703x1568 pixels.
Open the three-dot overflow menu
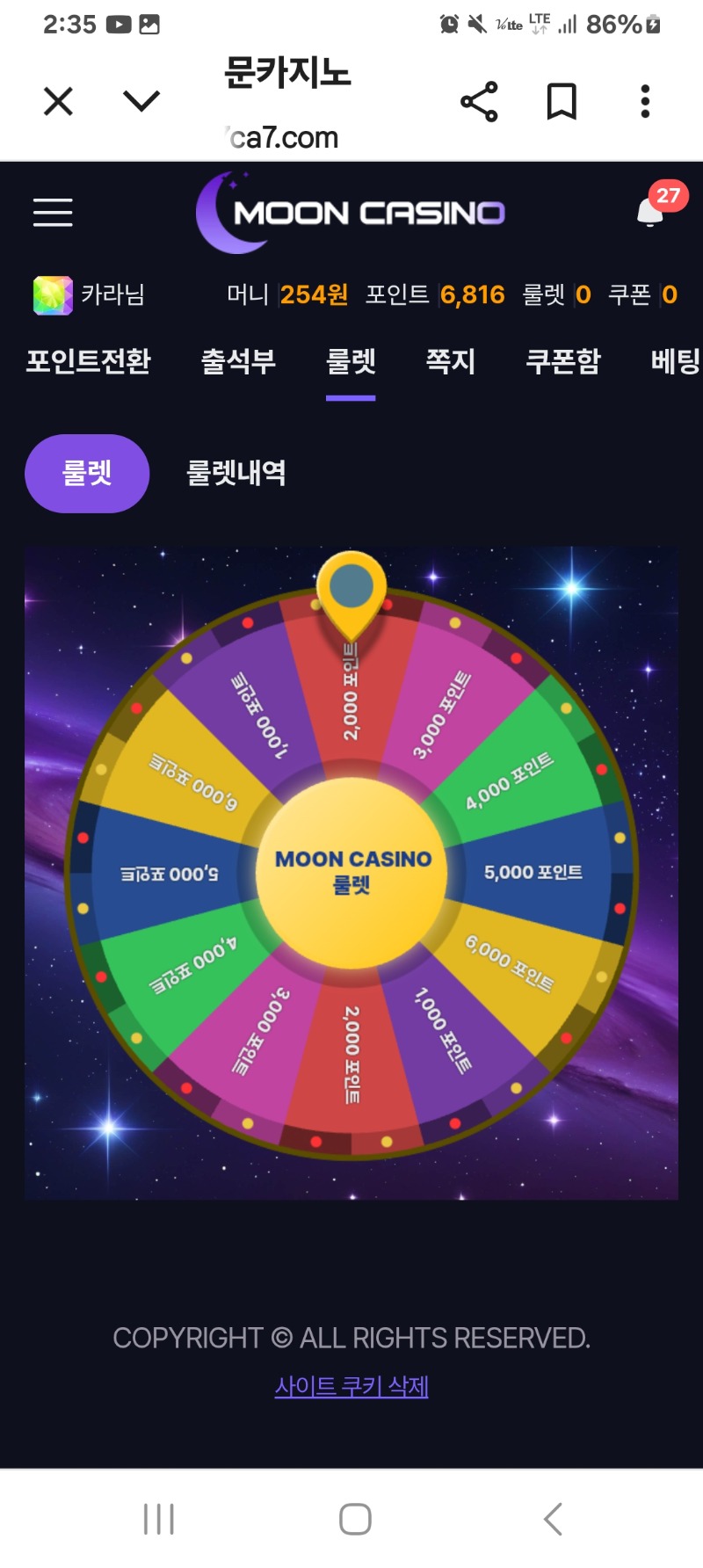coord(645,102)
